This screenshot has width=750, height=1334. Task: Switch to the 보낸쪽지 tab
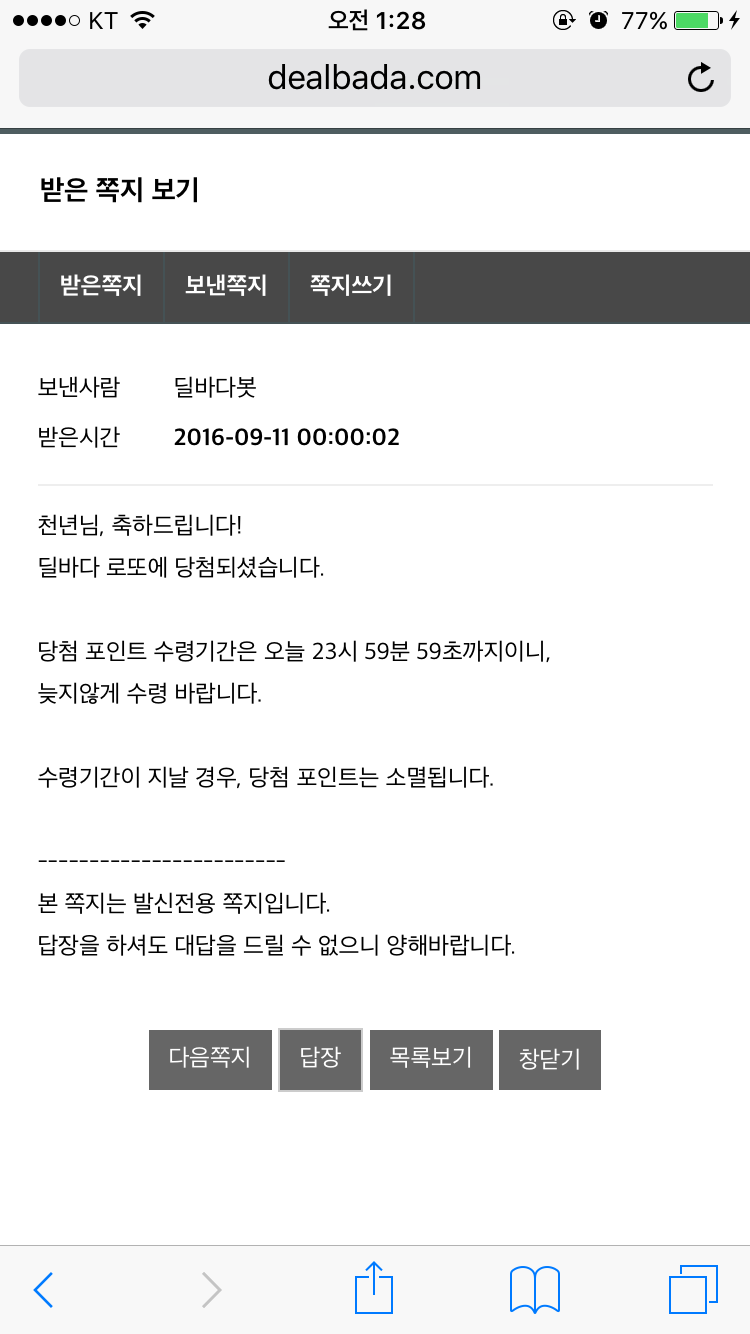tap(226, 286)
